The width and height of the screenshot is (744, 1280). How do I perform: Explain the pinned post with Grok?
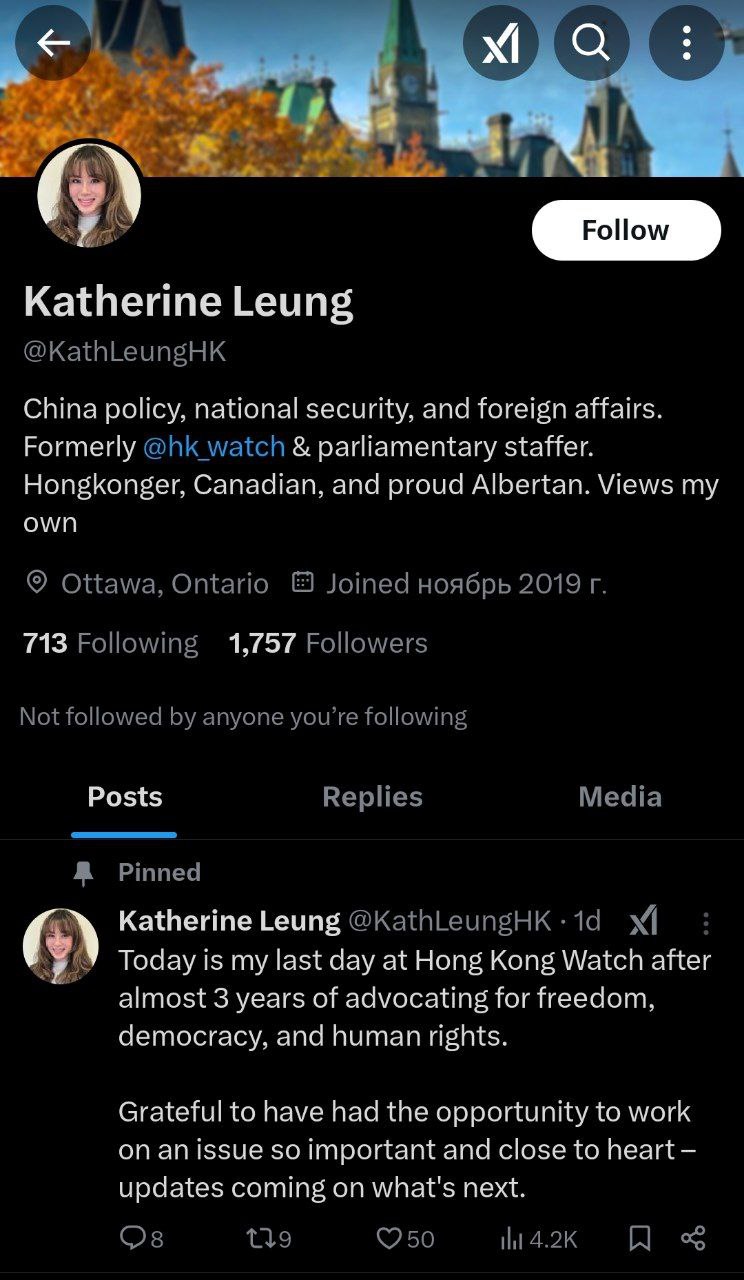[644, 921]
